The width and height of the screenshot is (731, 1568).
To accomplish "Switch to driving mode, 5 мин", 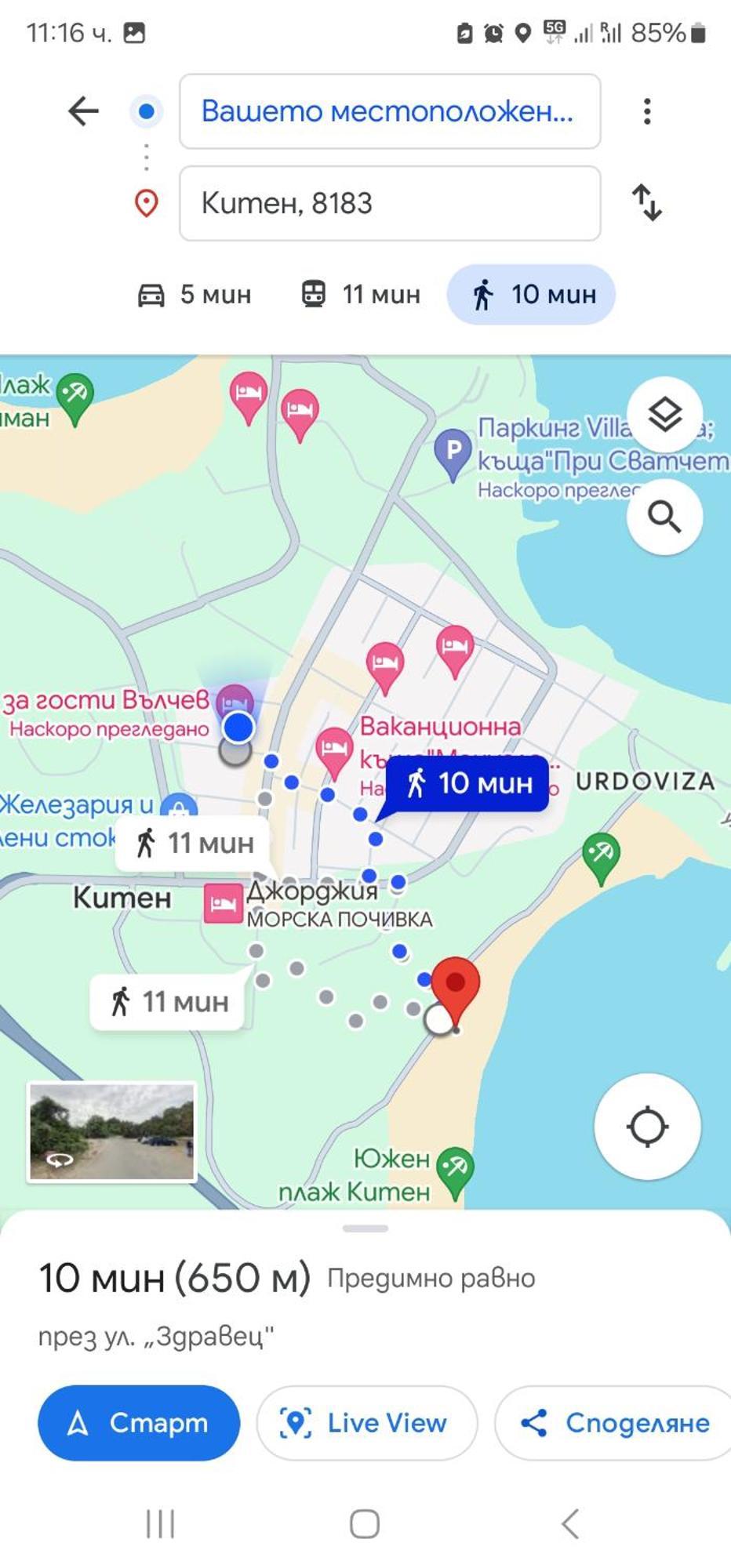I will (x=195, y=295).
